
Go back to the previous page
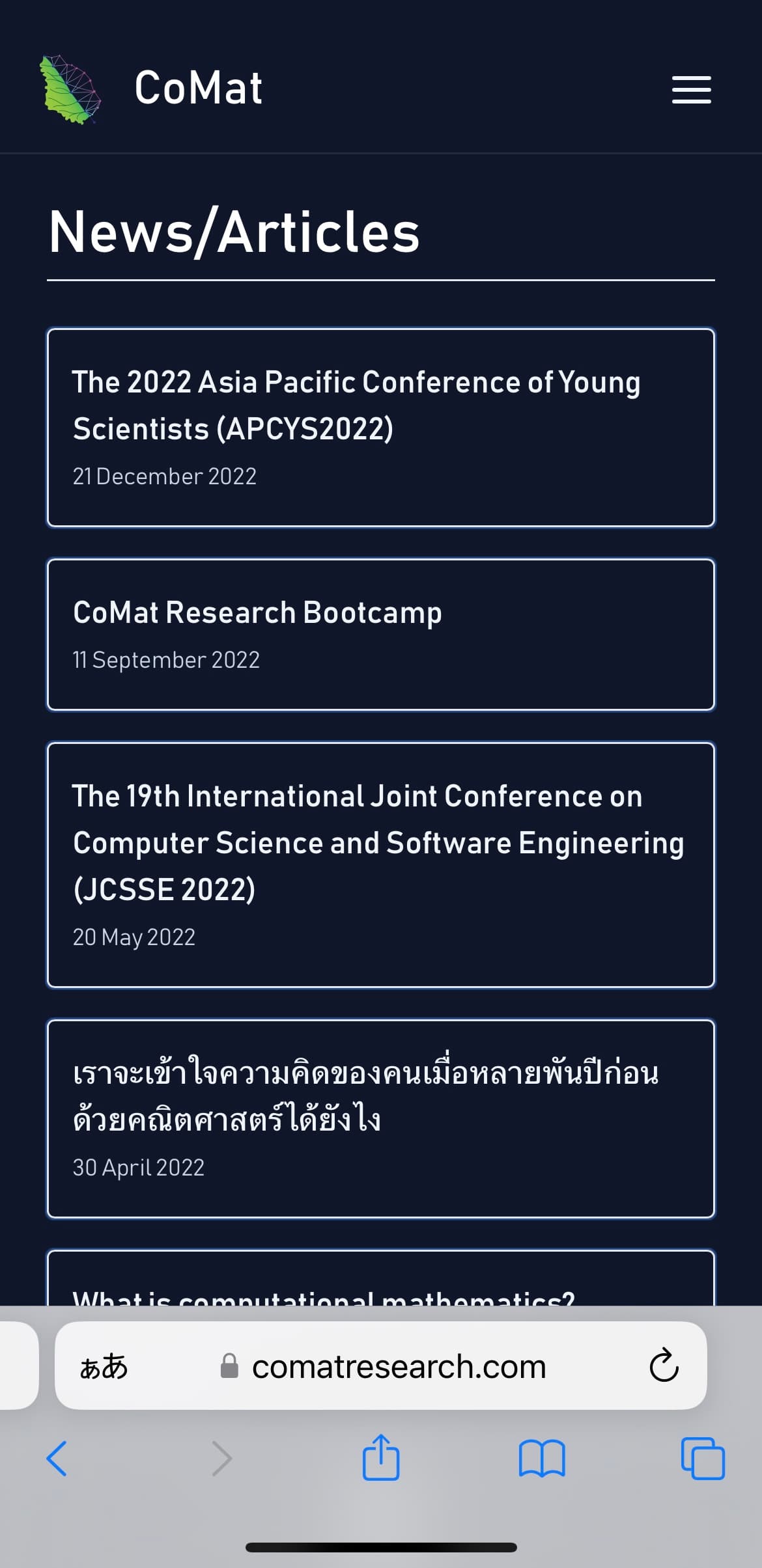click(57, 1459)
